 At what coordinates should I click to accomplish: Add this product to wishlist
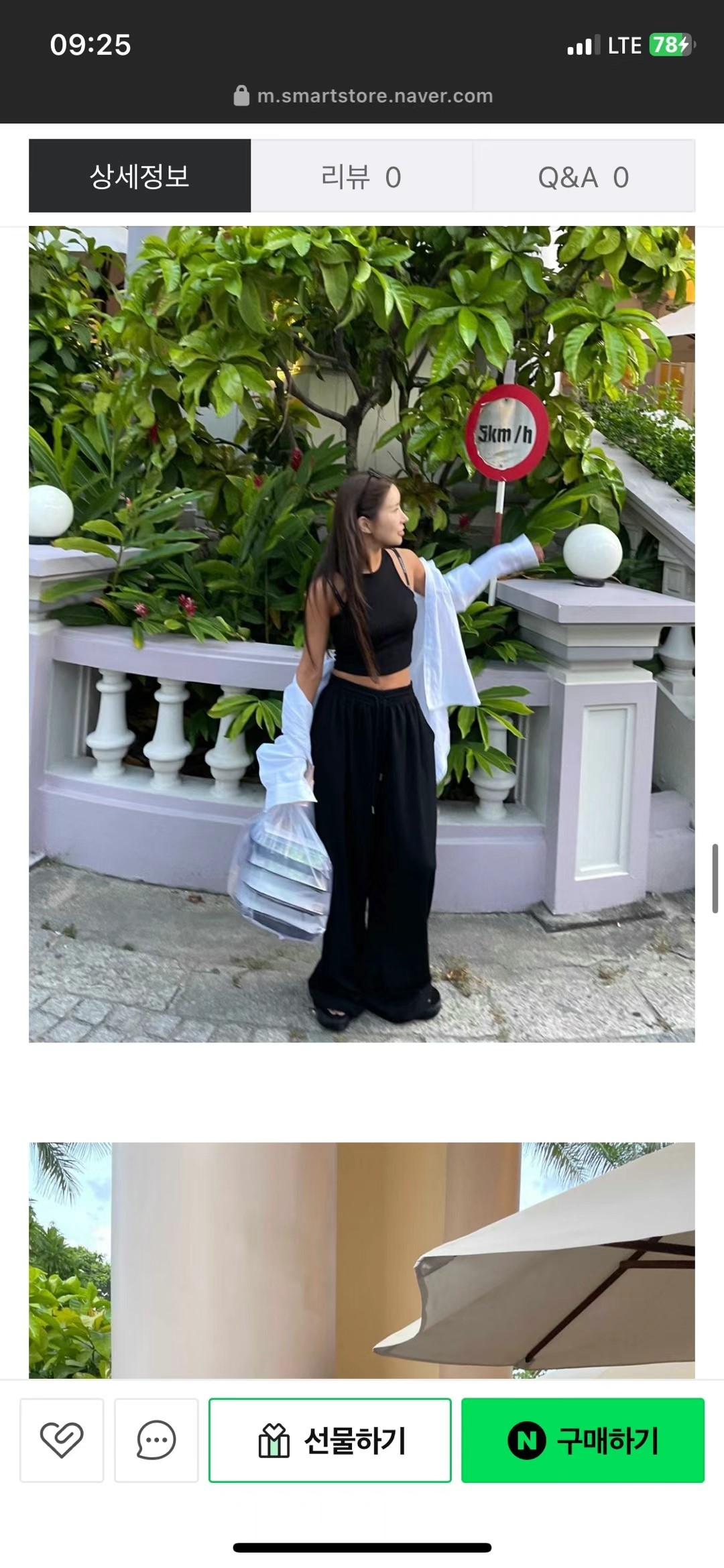[x=62, y=1439]
